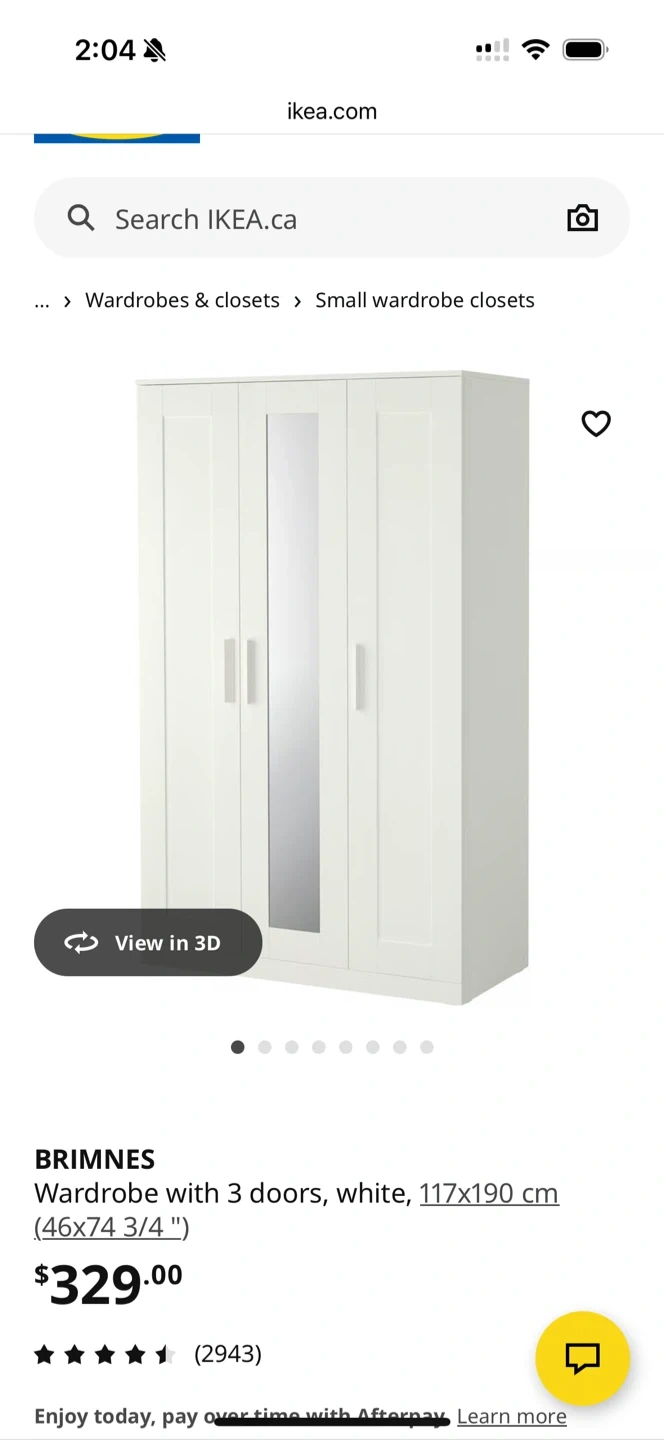Go to Small wardrobe closets breadcrumb

(424, 300)
